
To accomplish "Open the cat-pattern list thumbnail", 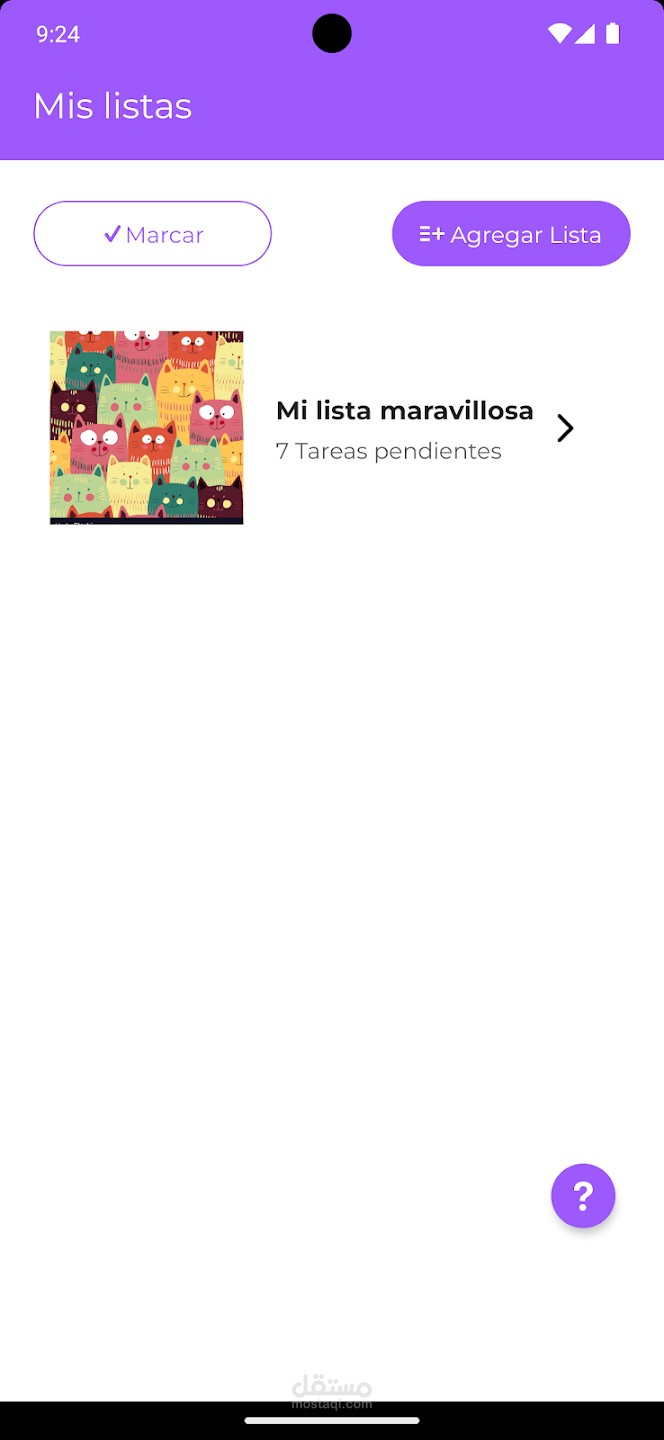I will click(x=147, y=428).
